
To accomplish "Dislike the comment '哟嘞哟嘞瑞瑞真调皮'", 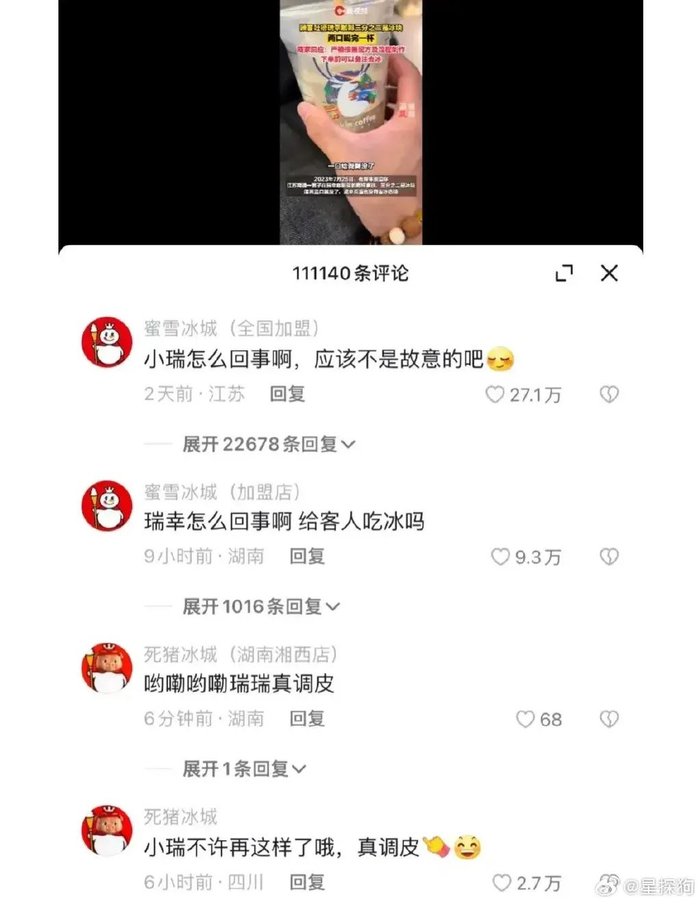I will click(609, 719).
